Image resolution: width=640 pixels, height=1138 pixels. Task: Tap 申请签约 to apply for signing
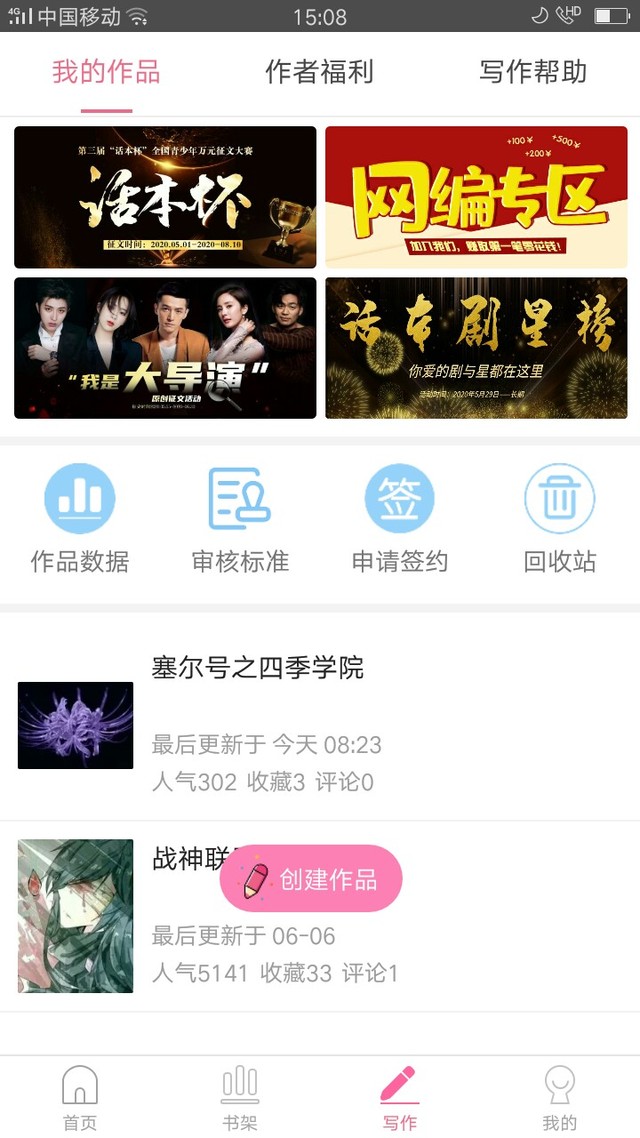pyautogui.click(x=399, y=518)
